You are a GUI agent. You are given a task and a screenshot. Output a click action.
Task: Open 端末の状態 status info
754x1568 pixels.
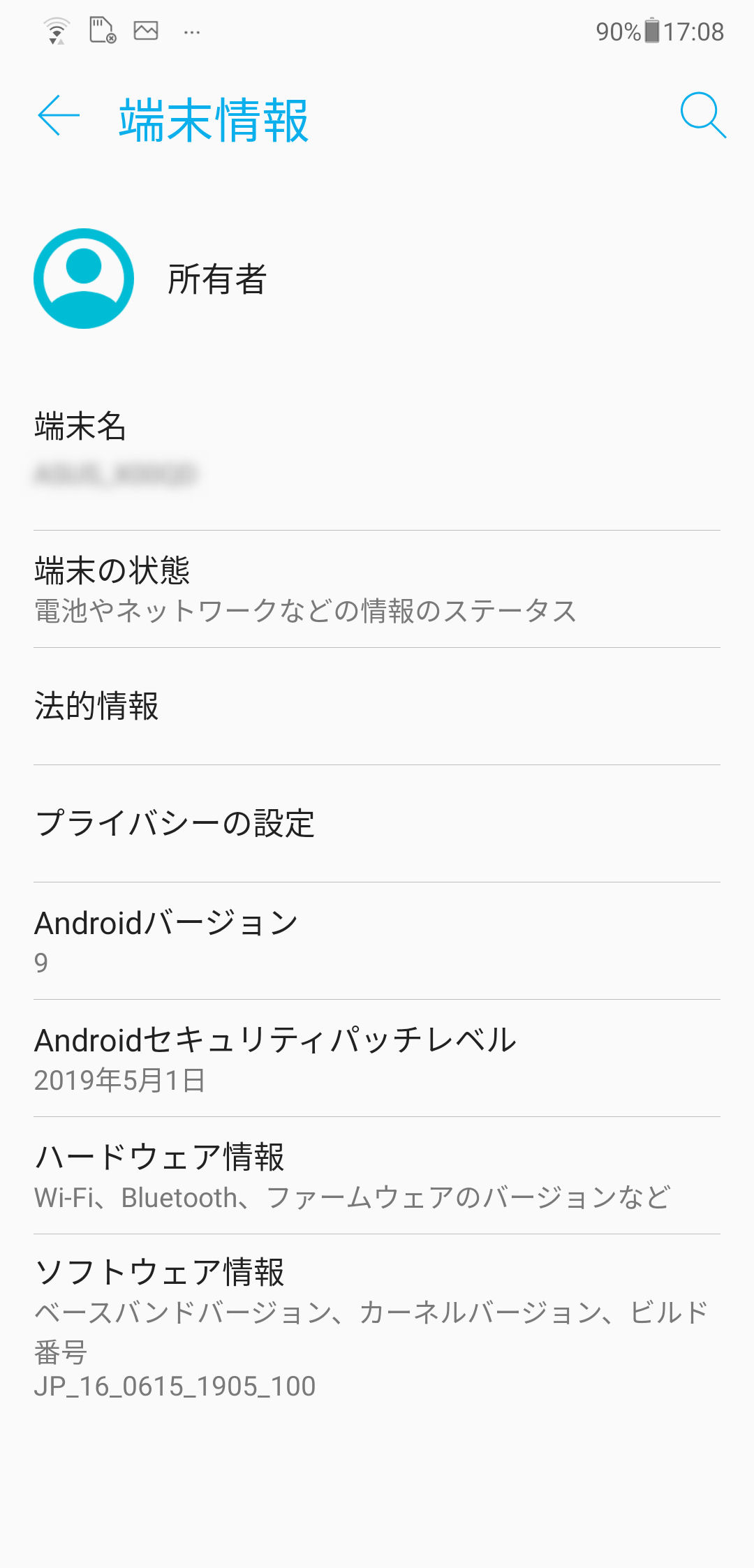tap(377, 589)
